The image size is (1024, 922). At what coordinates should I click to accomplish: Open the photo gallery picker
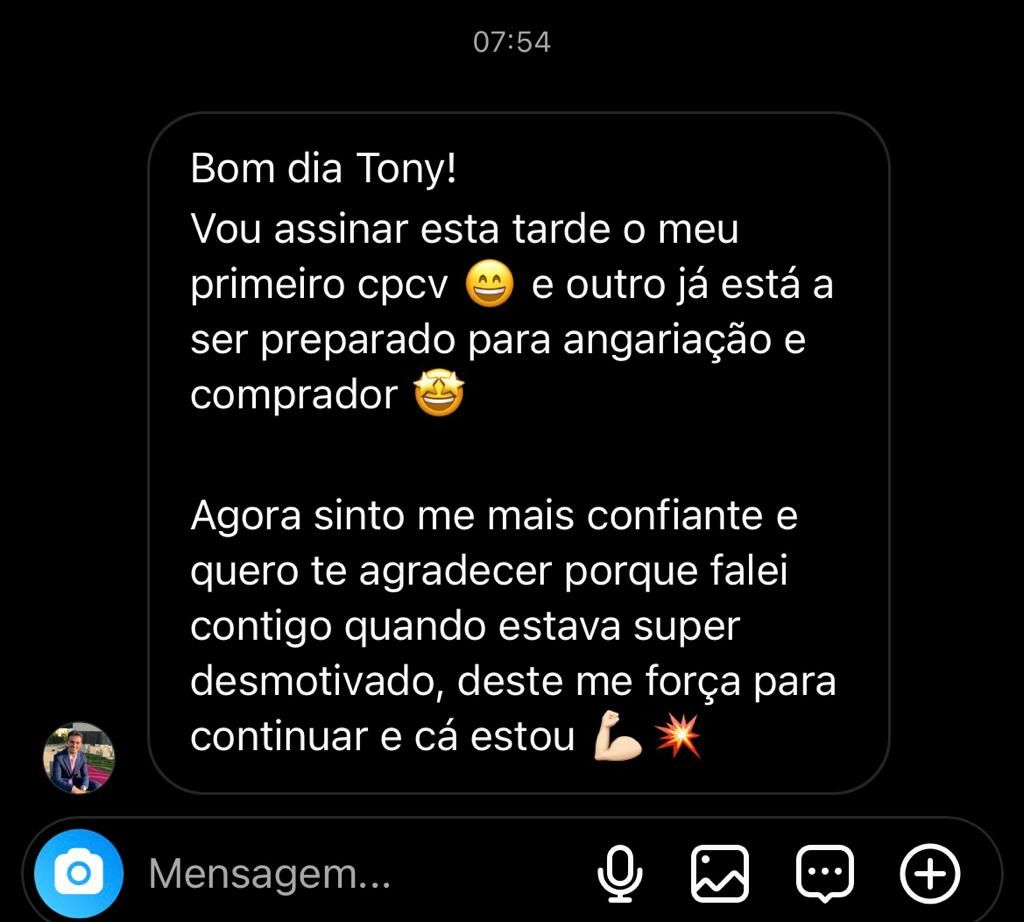click(x=720, y=875)
